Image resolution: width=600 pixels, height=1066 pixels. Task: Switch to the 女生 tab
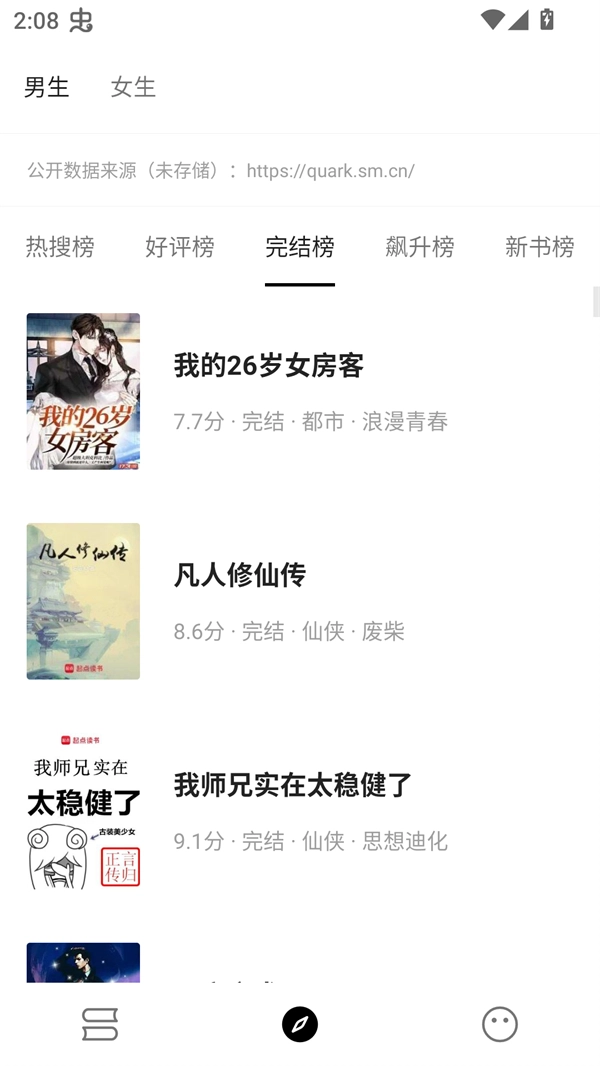(x=133, y=87)
